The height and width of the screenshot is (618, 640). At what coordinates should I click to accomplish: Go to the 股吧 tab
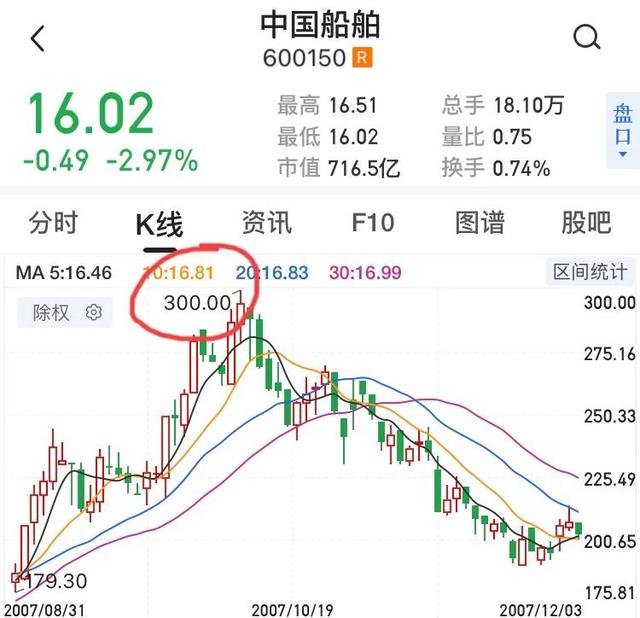click(x=586, y=222)
